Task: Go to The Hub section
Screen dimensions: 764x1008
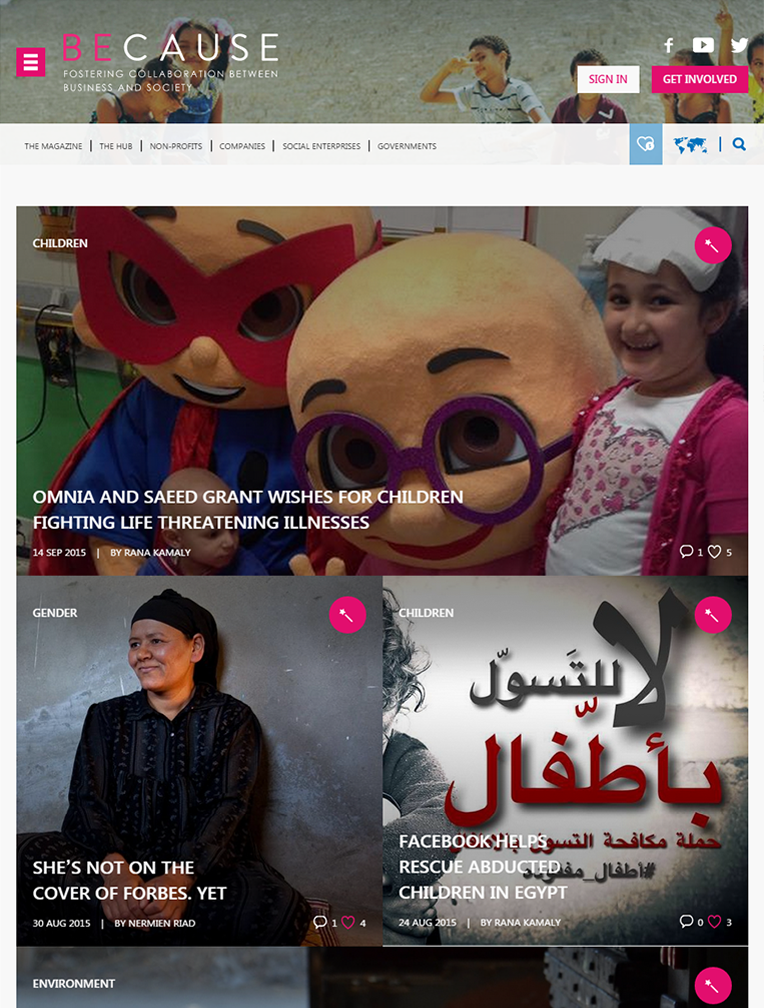Action: point(116,146)
